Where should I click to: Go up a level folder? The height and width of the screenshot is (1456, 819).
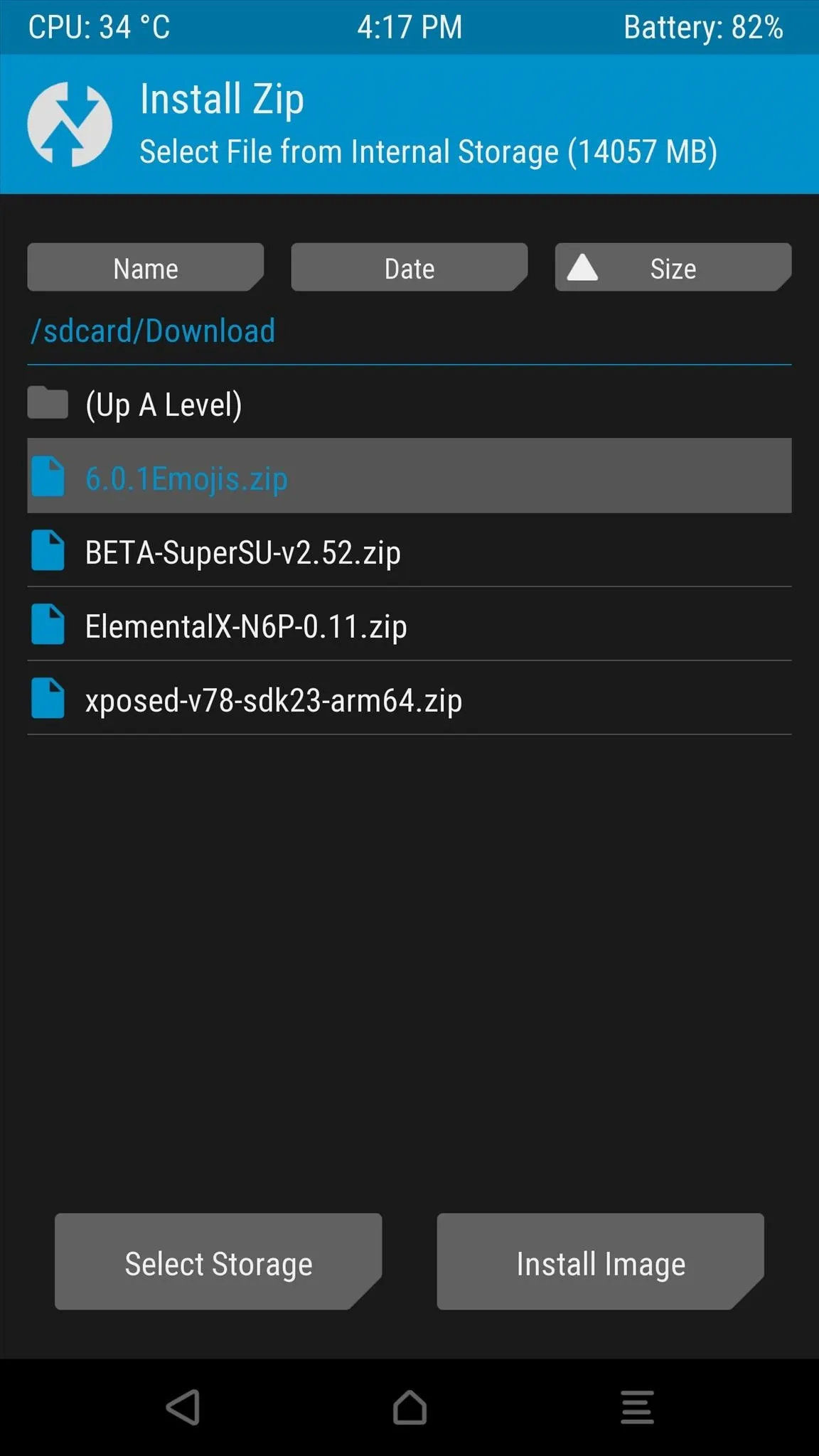(409, 404)
